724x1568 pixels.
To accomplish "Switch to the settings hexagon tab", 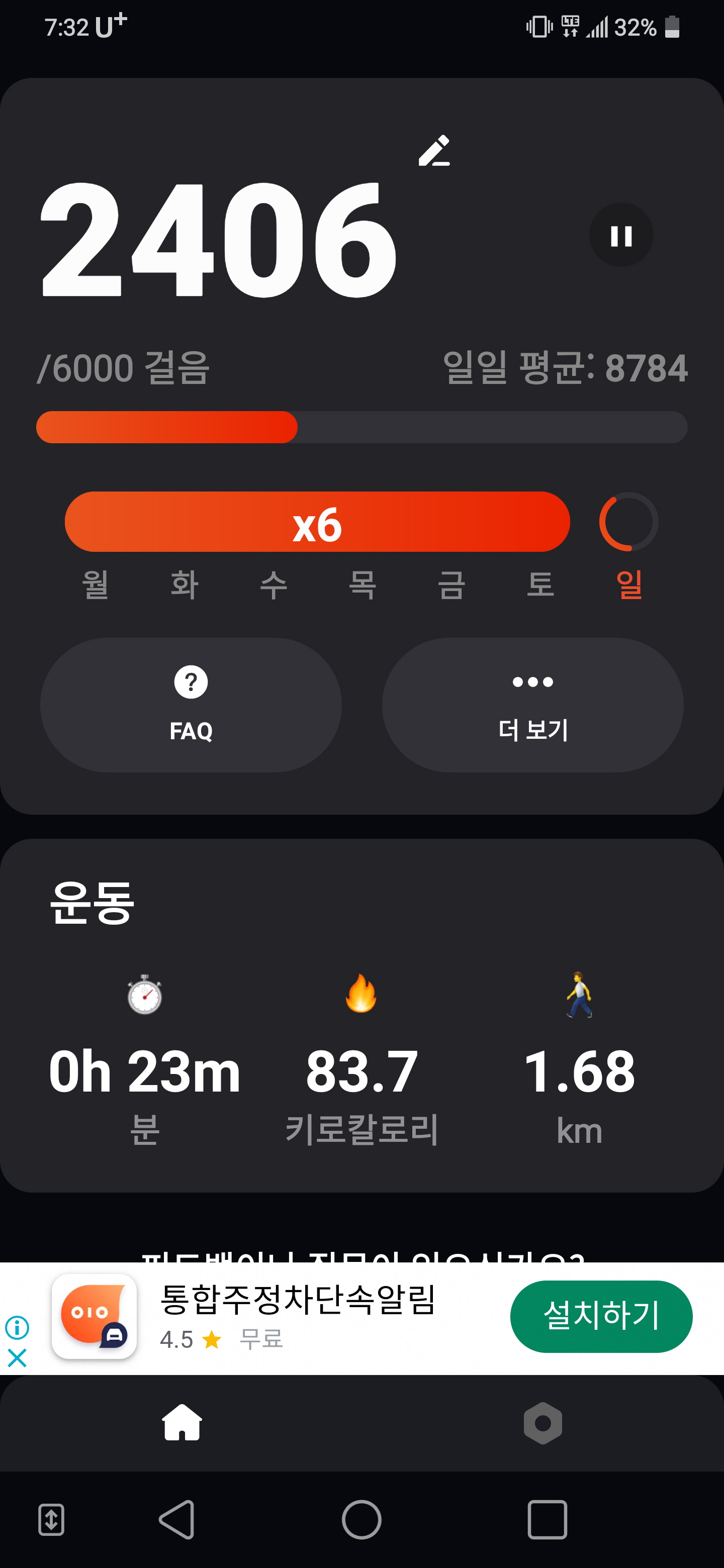I will point(542,1423).
